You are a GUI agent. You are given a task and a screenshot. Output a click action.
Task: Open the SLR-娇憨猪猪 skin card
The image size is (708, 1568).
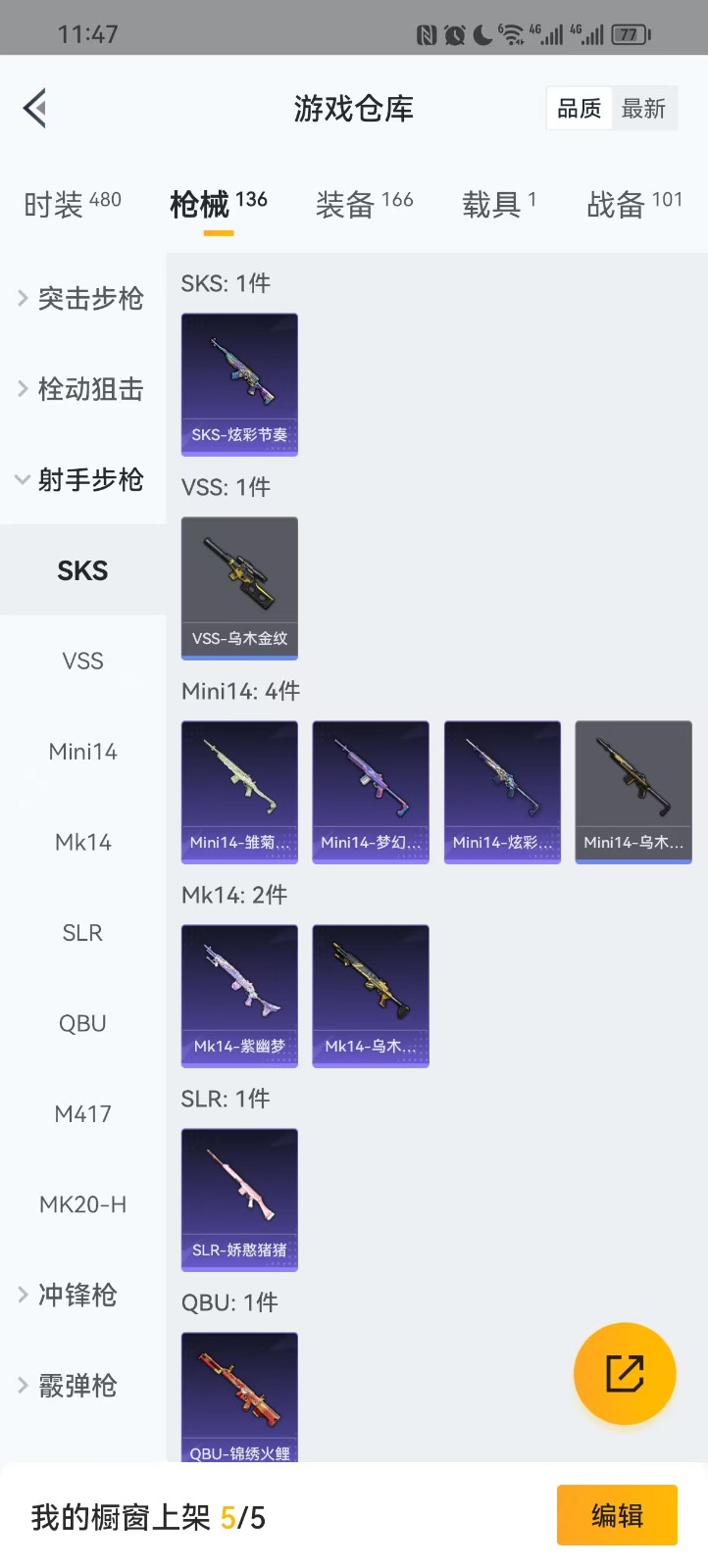pyautogui.click(x=239, y=1200)
